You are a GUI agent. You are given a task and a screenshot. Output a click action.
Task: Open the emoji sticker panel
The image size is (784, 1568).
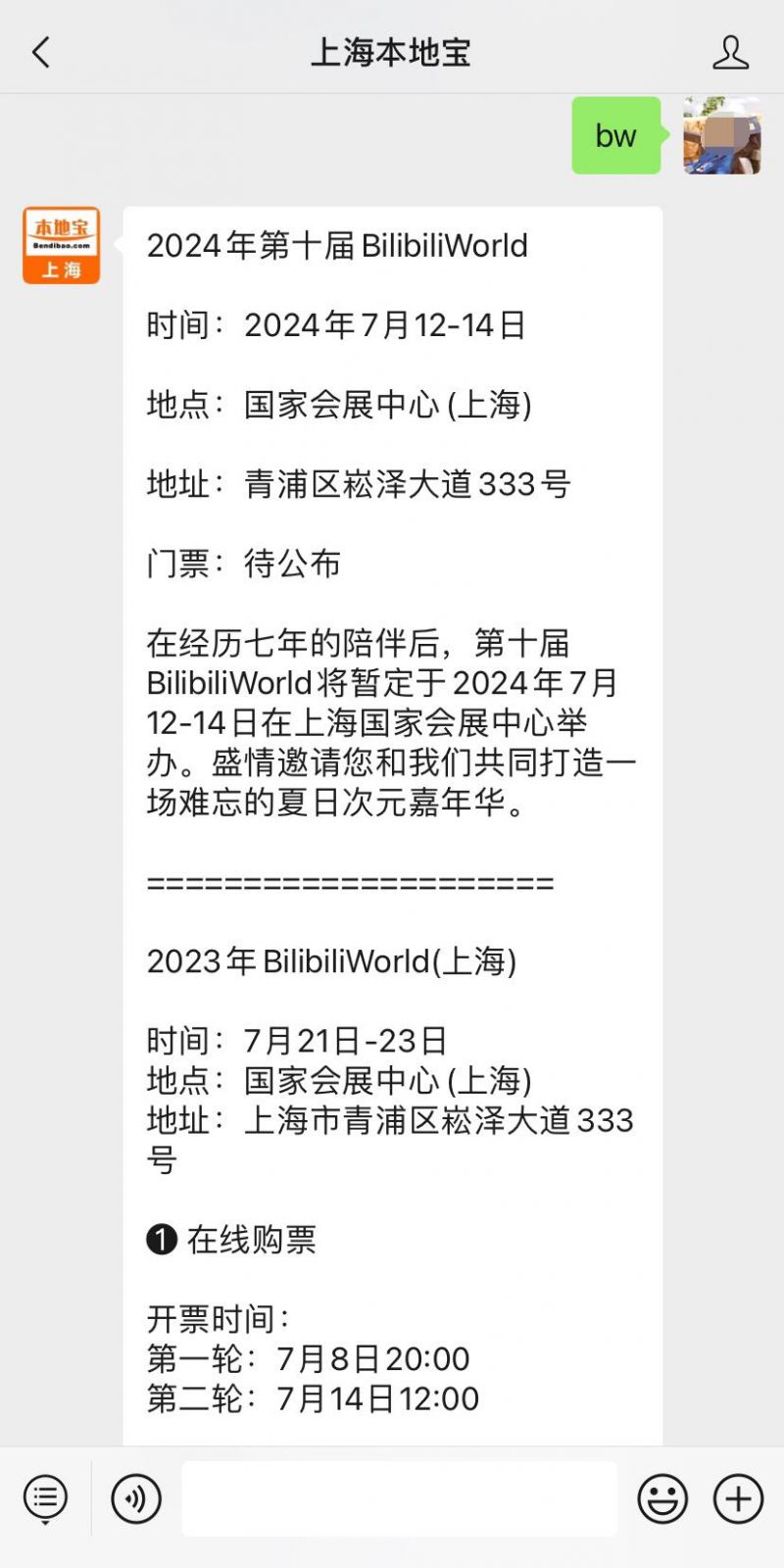pos(662,1498)
